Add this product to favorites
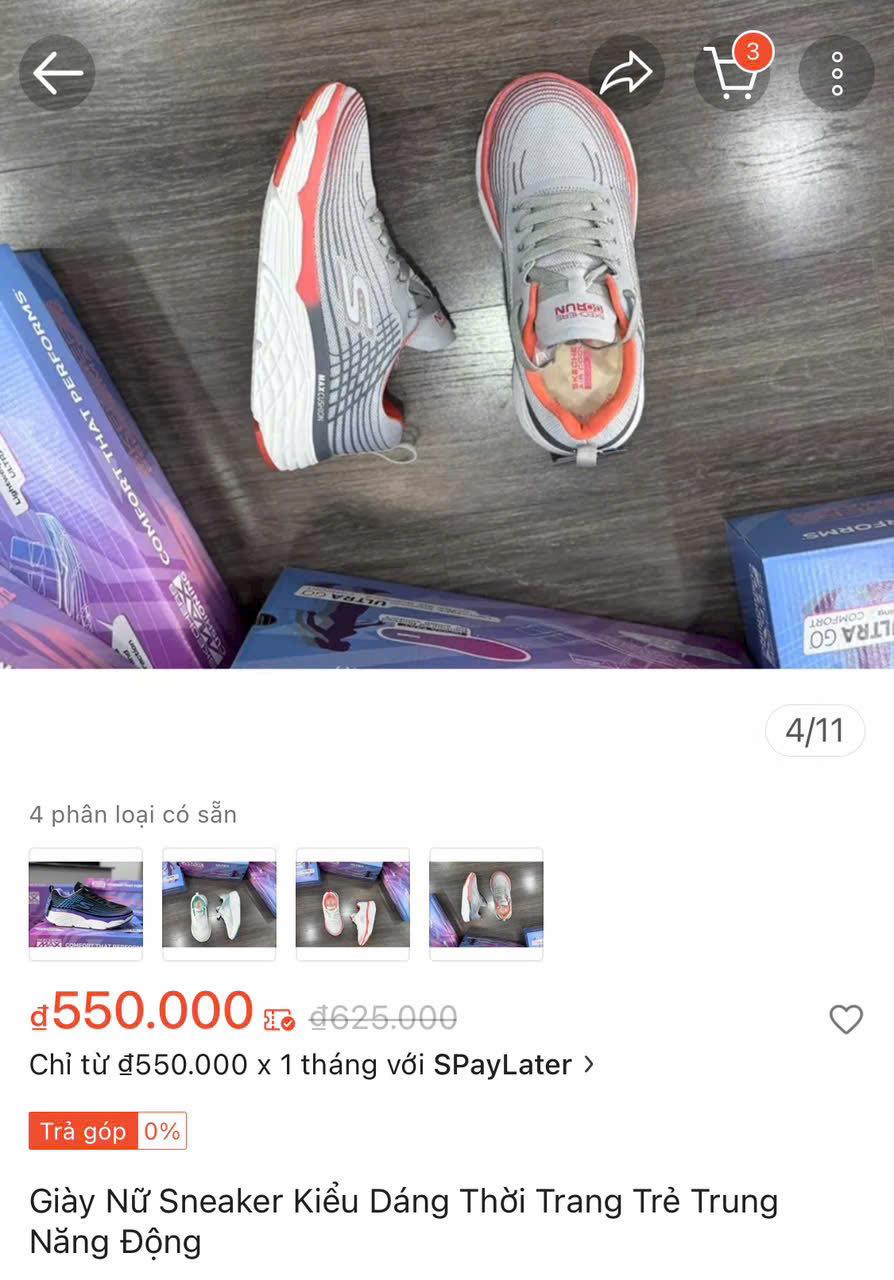The height and width of the screenshot is (1280, 894). (x=846, y=1019)
